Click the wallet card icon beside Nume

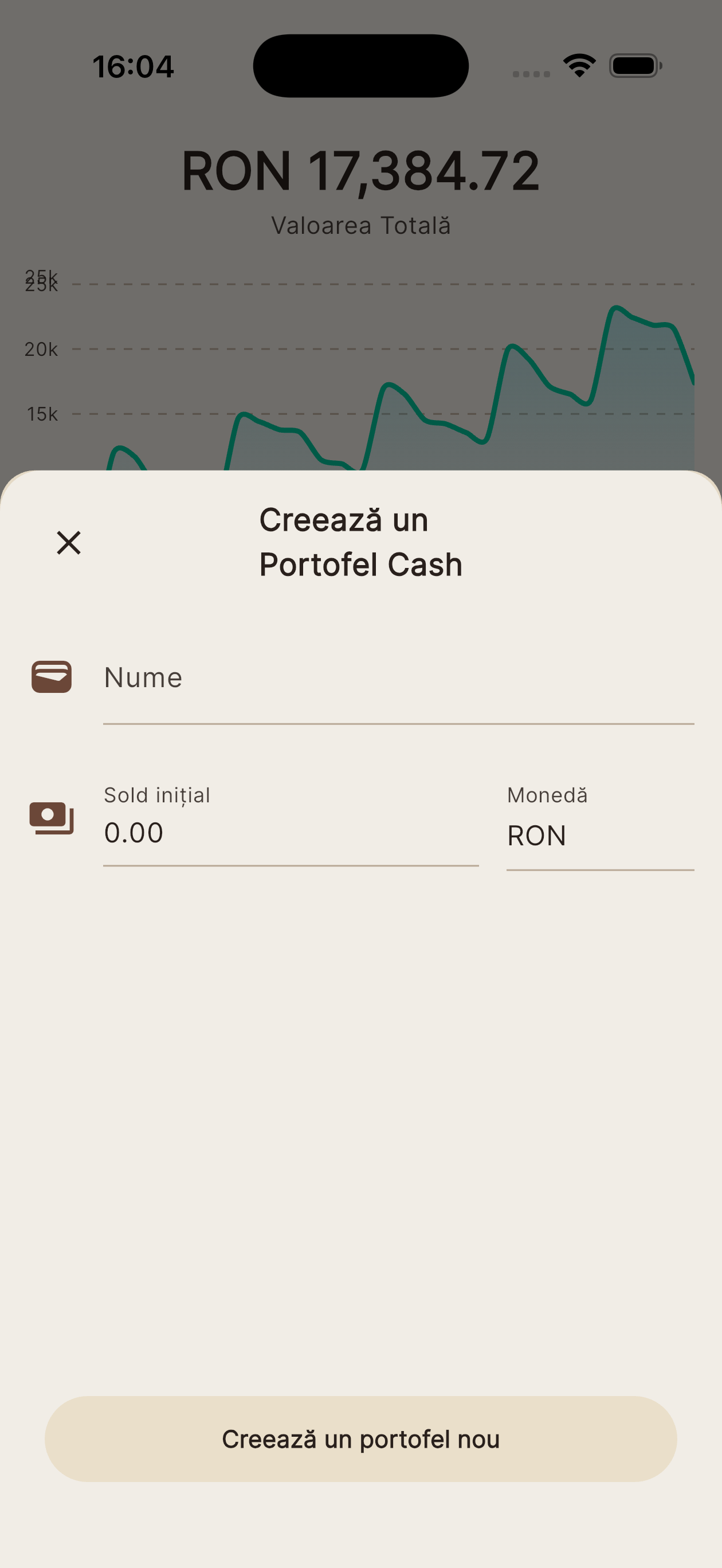click(51, 676)
